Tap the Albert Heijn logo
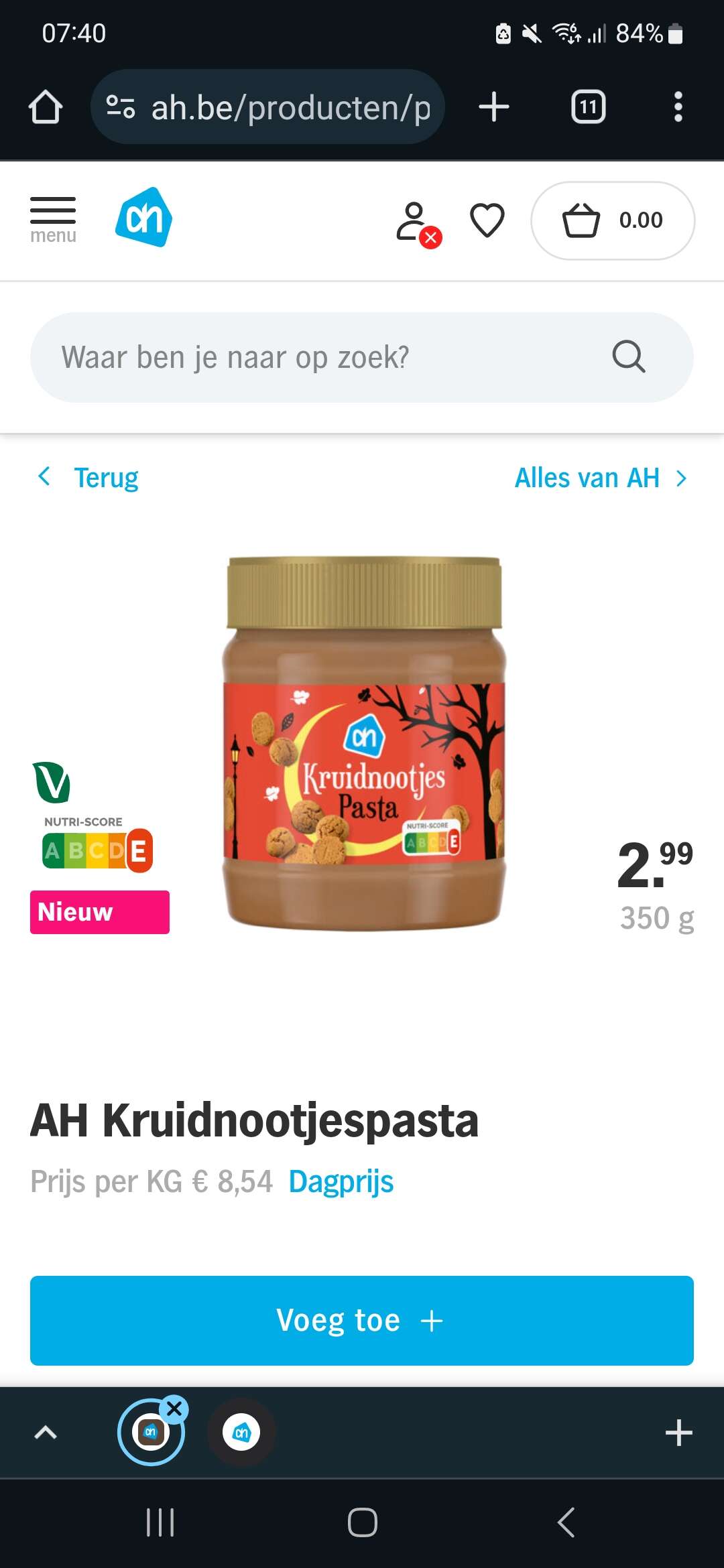 pyautogui.click(x=143, y=217)
